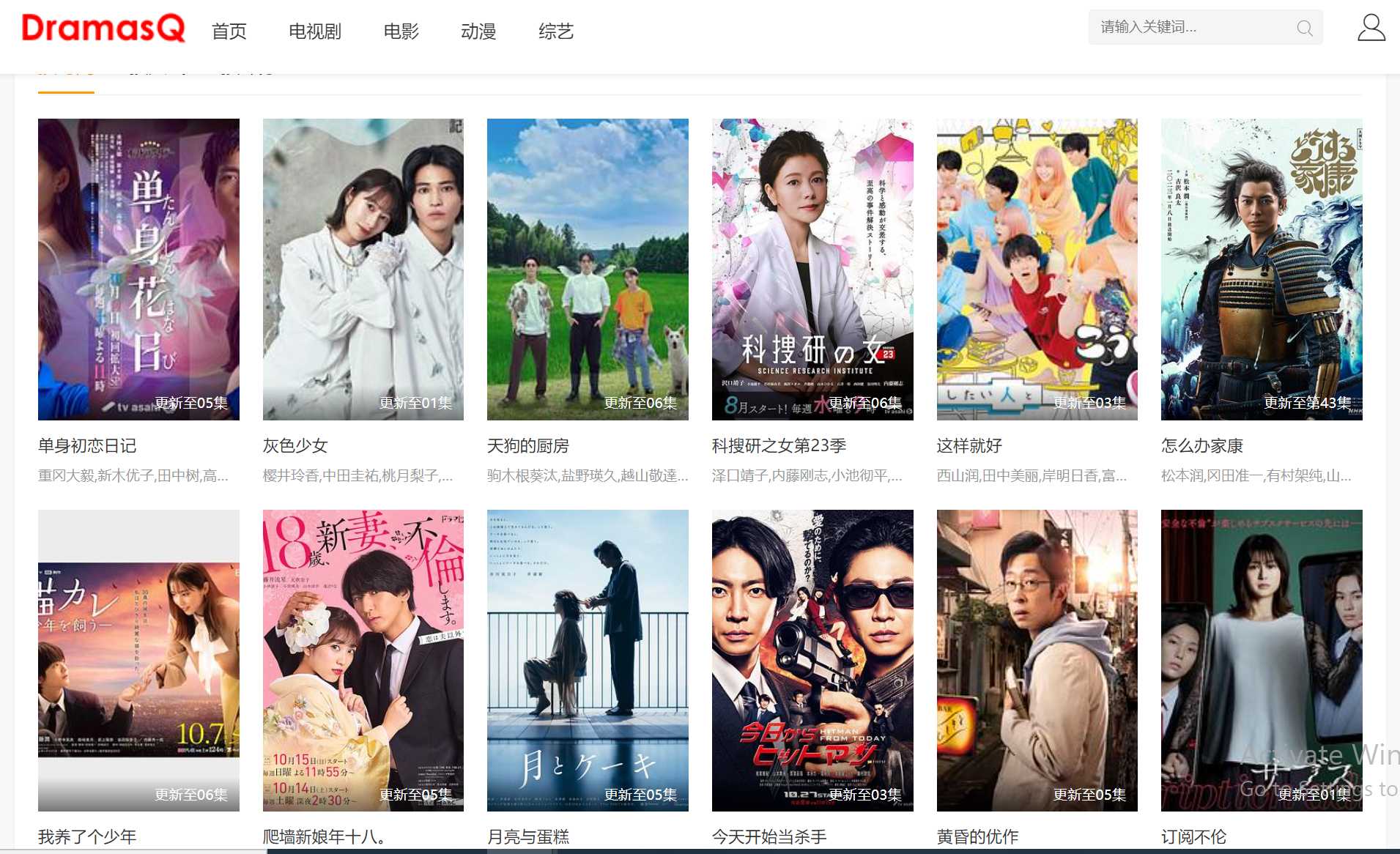Open 科搜研之女第23季 poster
The image size is (1400, 854).
point(812,269)
